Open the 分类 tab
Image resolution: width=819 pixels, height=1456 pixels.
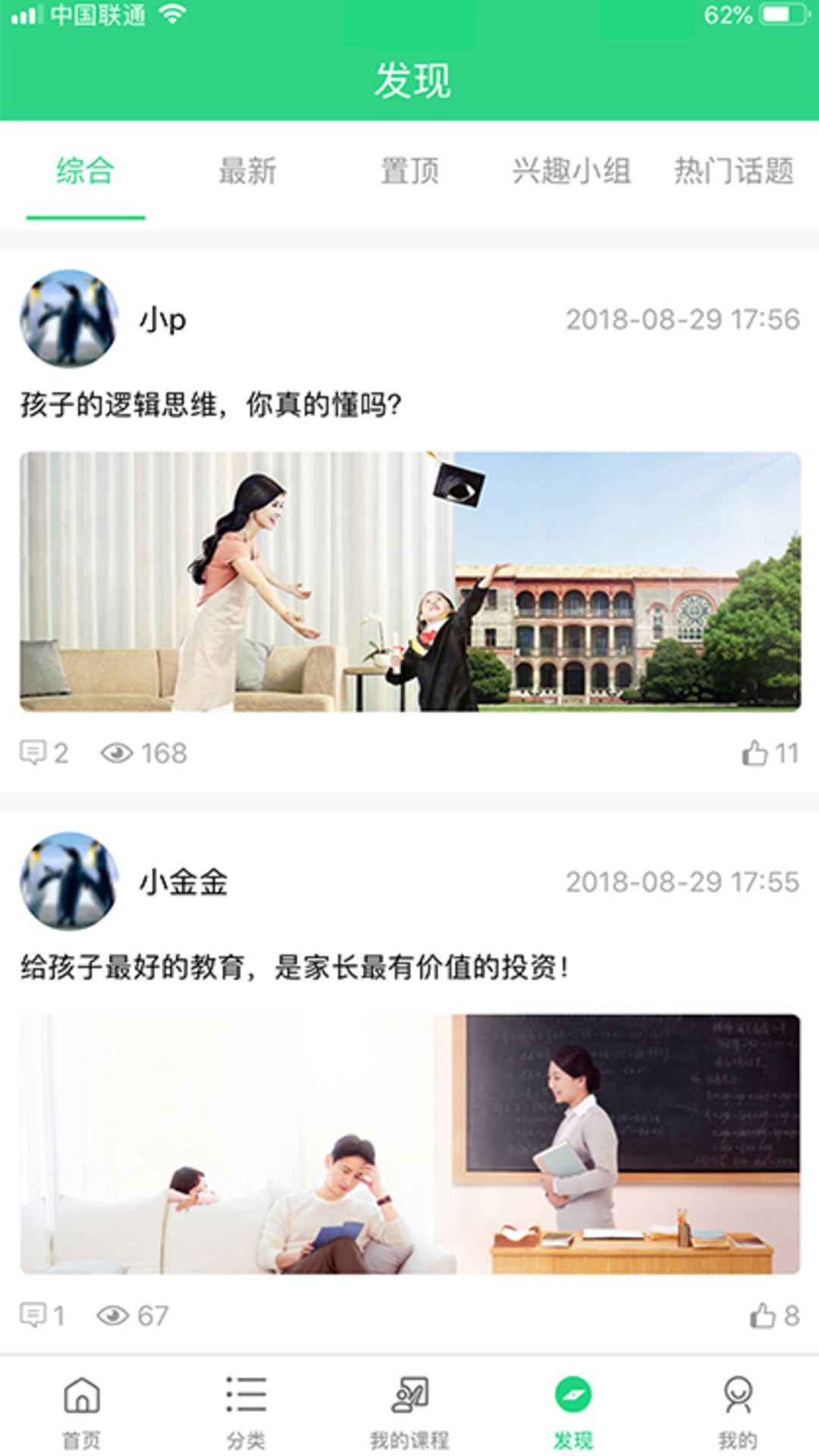pyautogui.click(x=246, y=1410)
